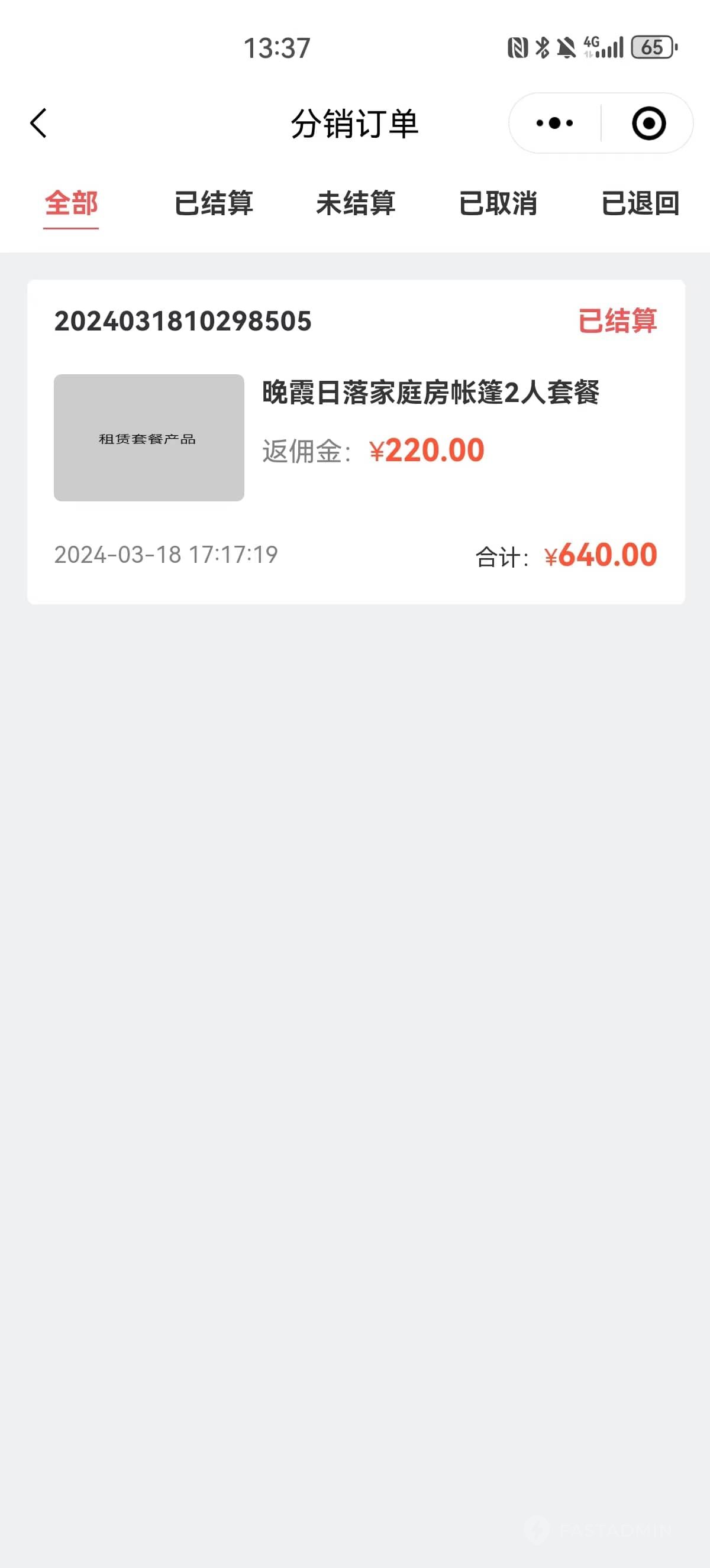Select the 全部 tab
The image size is (710, 1568).
click(71, 203)
